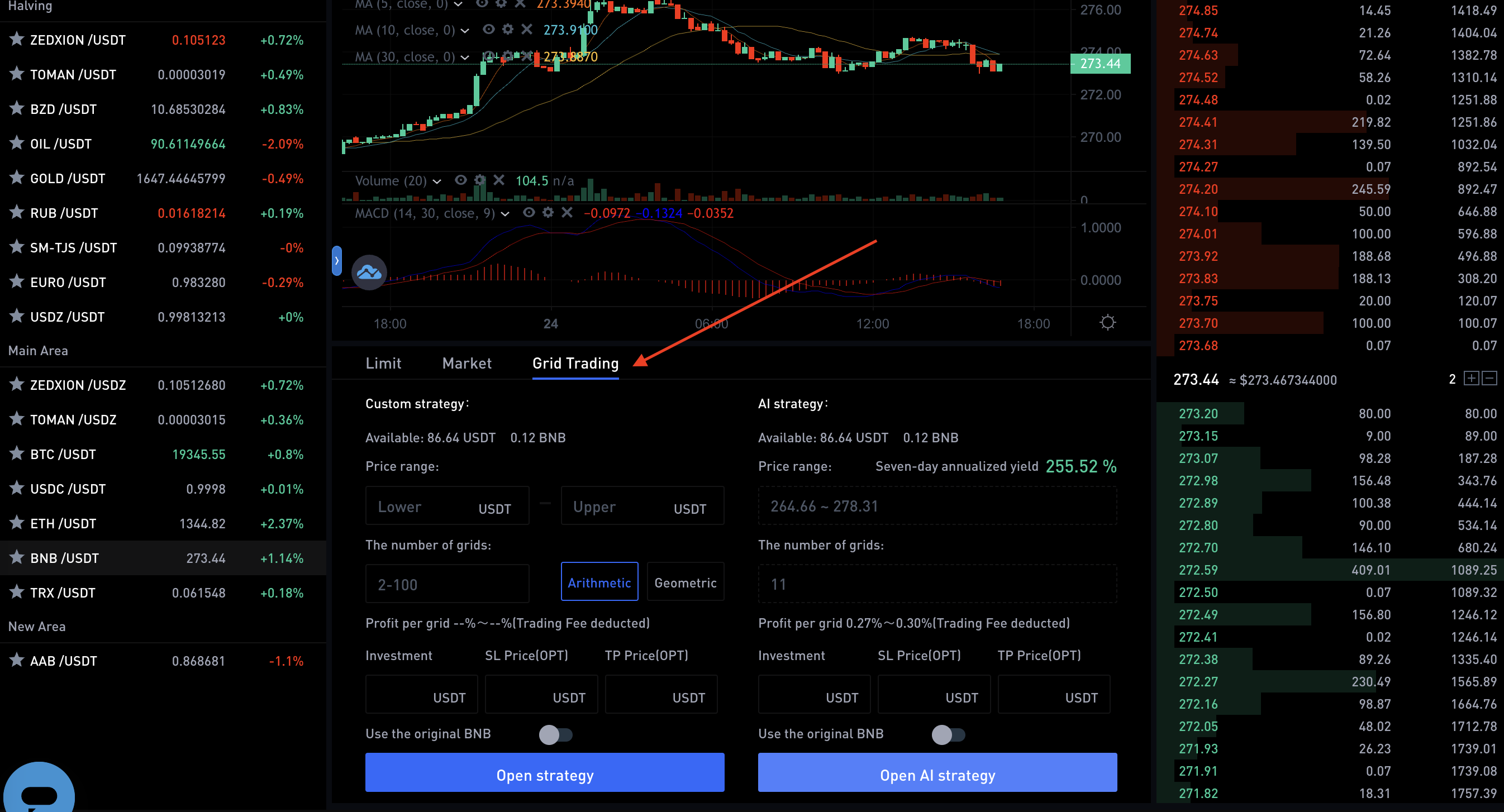Toggle Use the original BNB for AI strategy
This screenshot has height=812, width=1504.
pyautogui.click(x=948, y=734)
